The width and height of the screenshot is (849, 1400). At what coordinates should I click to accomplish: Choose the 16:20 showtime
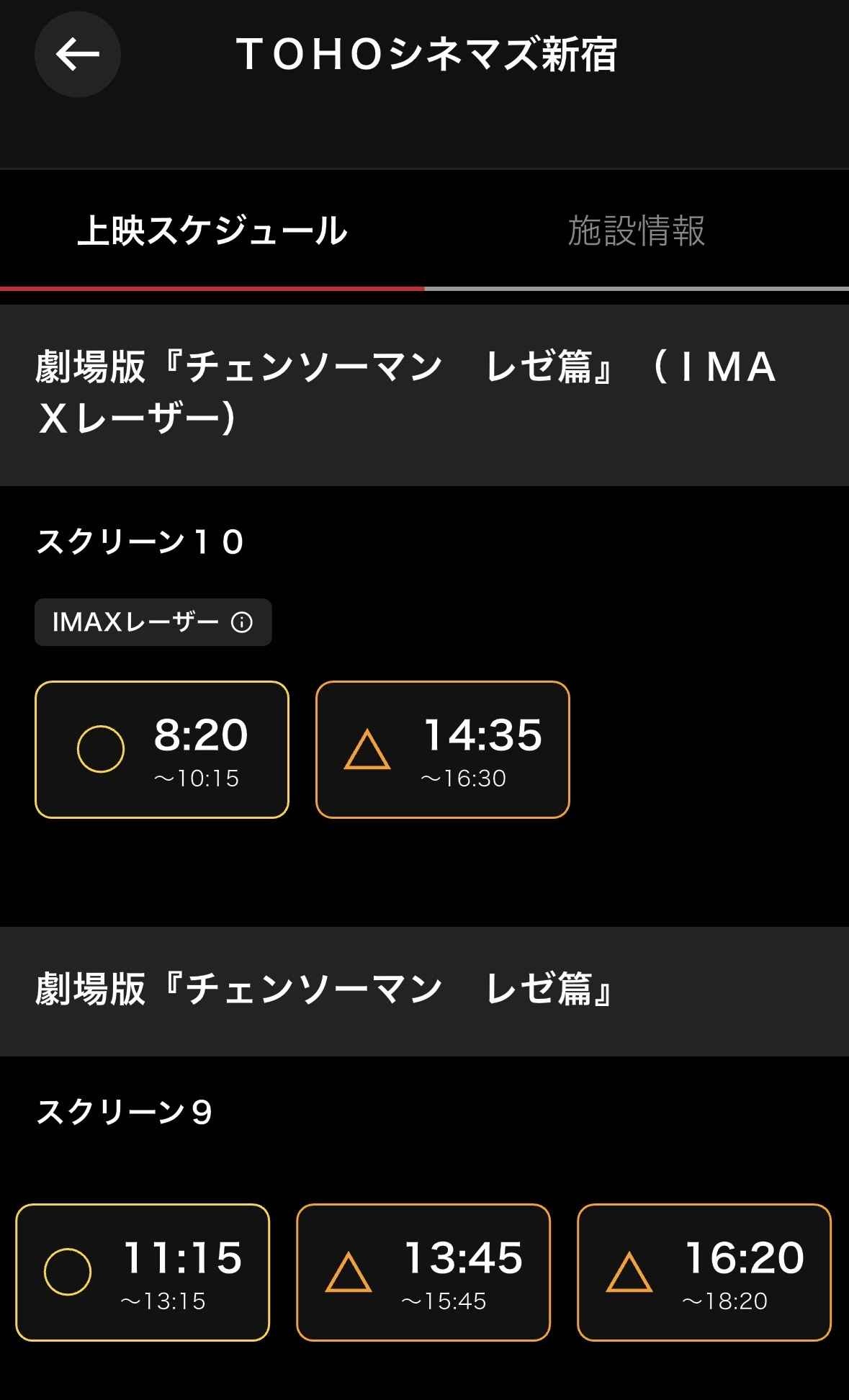pos(704,1273)
